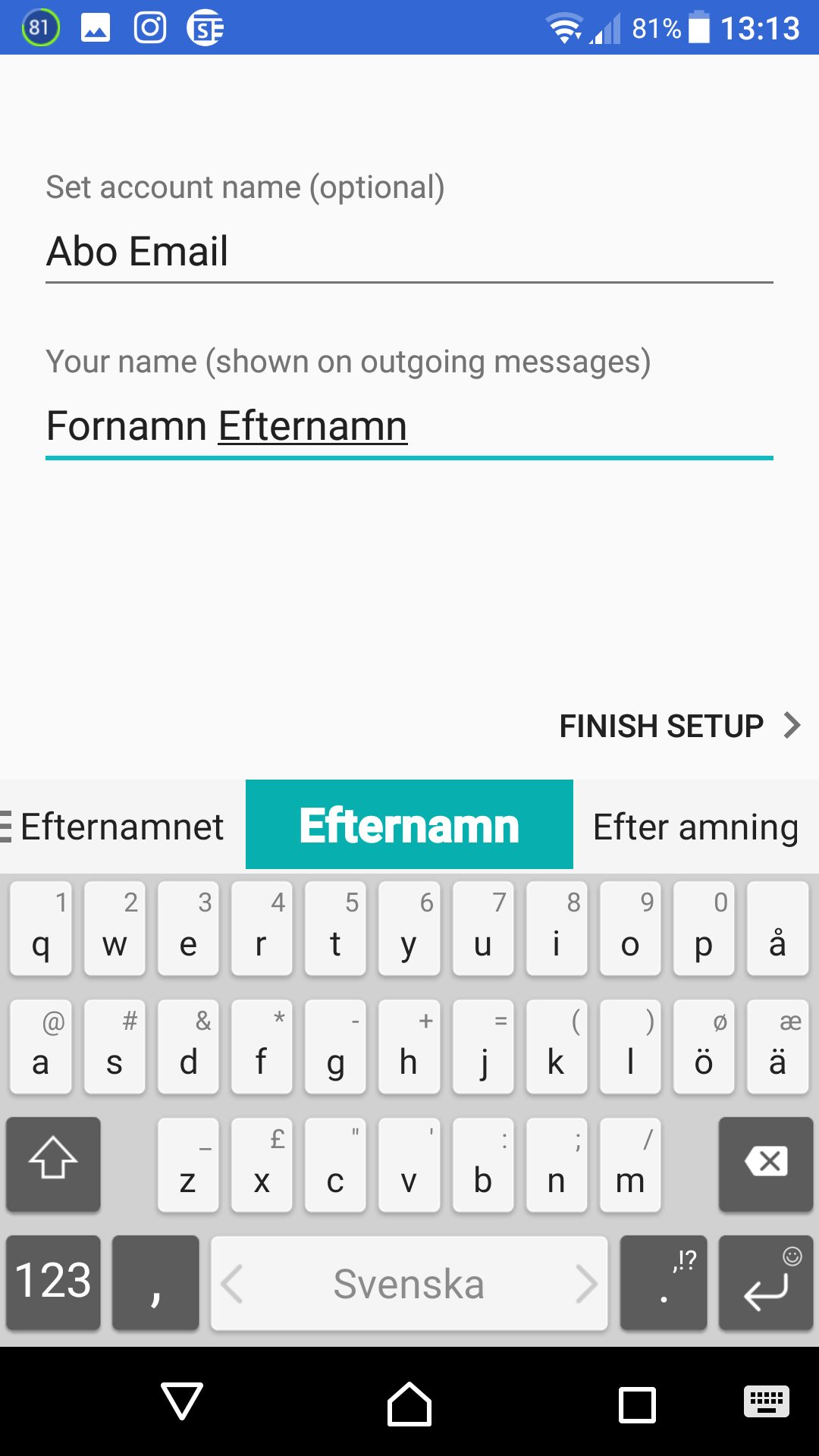
Task: Tap the return key
Action: (766, 1282)
